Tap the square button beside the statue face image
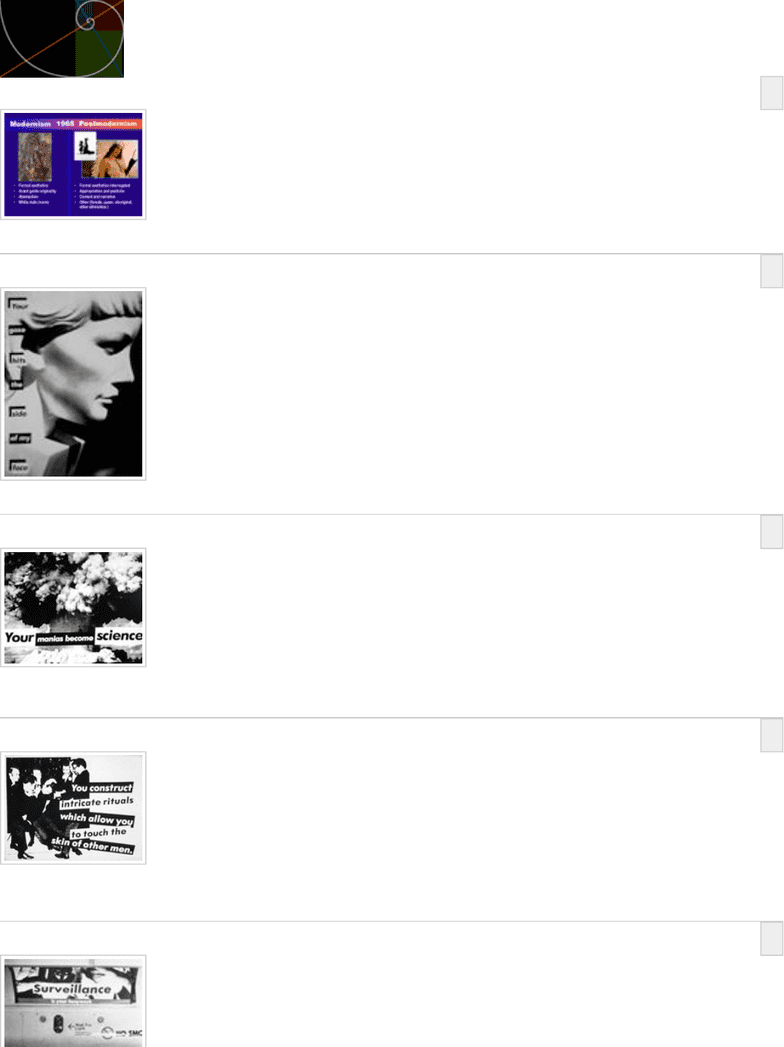This screenshot has width=784, height=1047. click(770, 271)
